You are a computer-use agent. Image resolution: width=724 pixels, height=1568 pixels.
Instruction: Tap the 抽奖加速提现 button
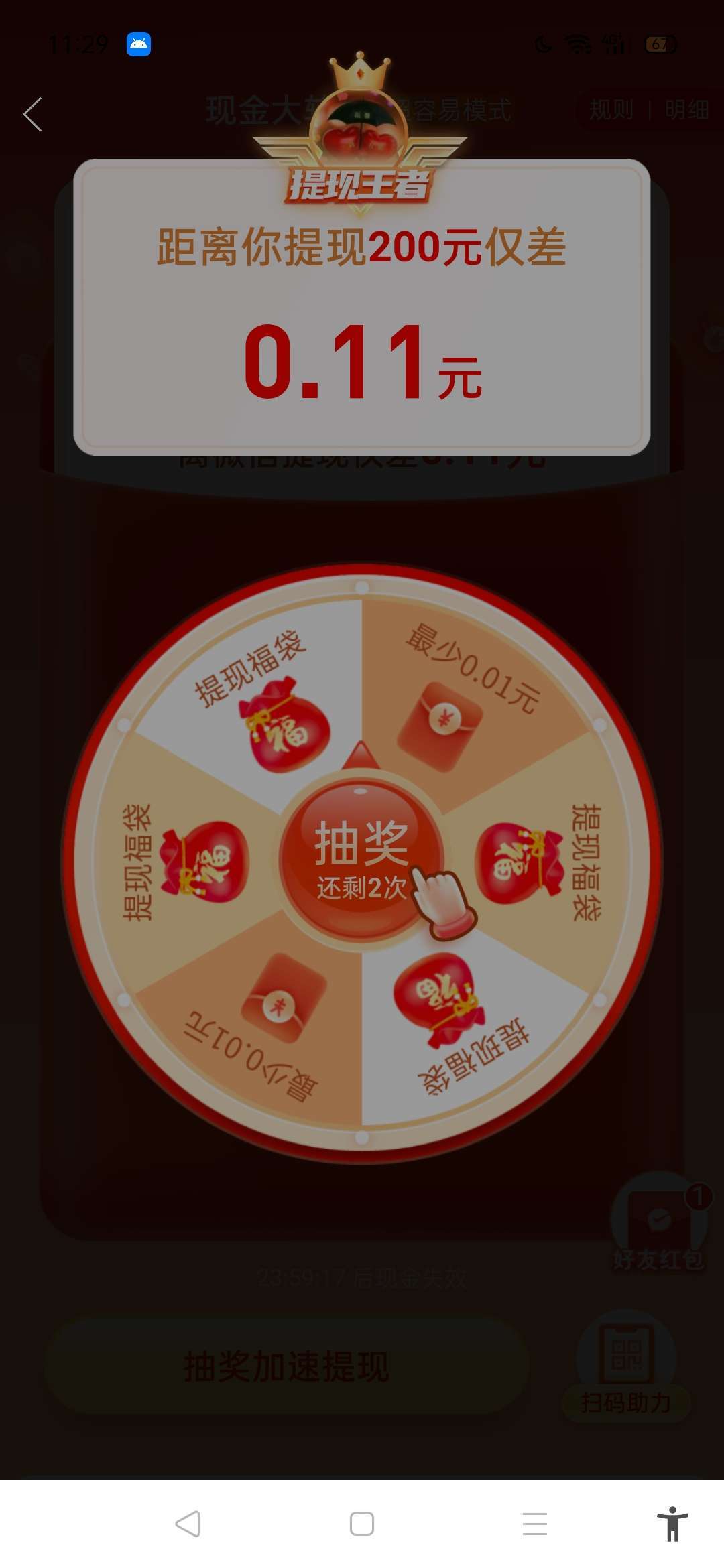(x=286, y=1366)
